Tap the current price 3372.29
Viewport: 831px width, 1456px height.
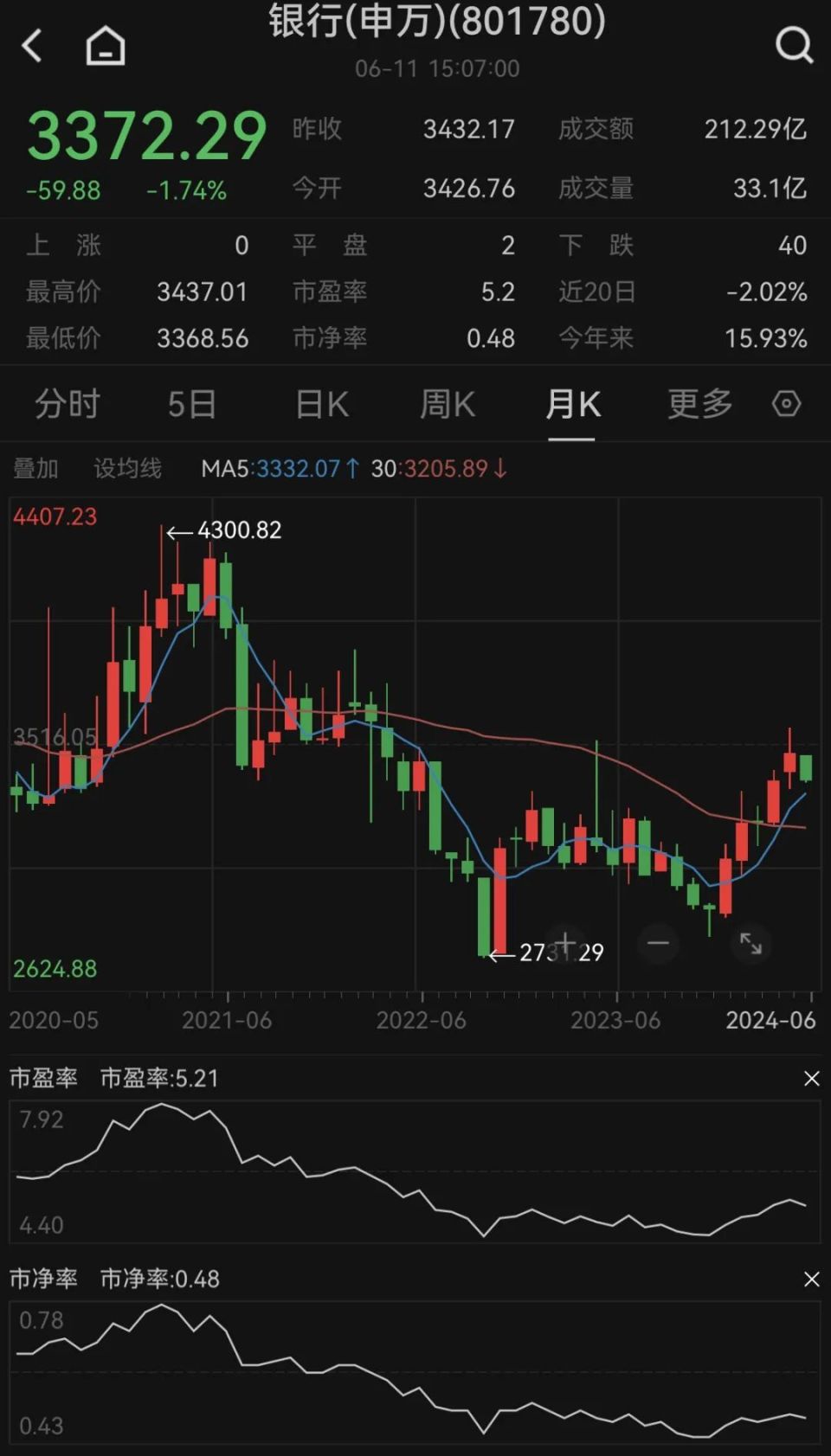[x=145, y=137]
